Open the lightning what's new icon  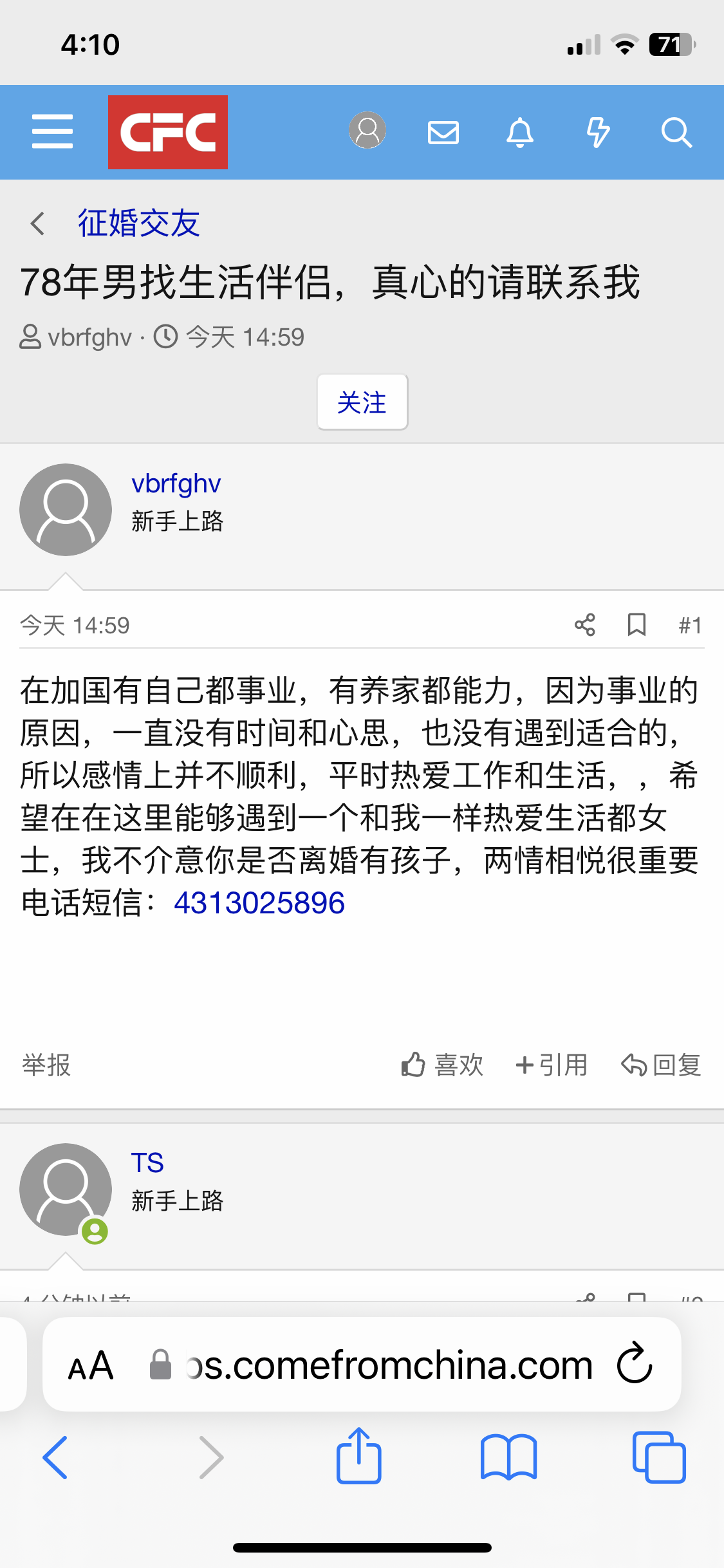coord(598,133)
